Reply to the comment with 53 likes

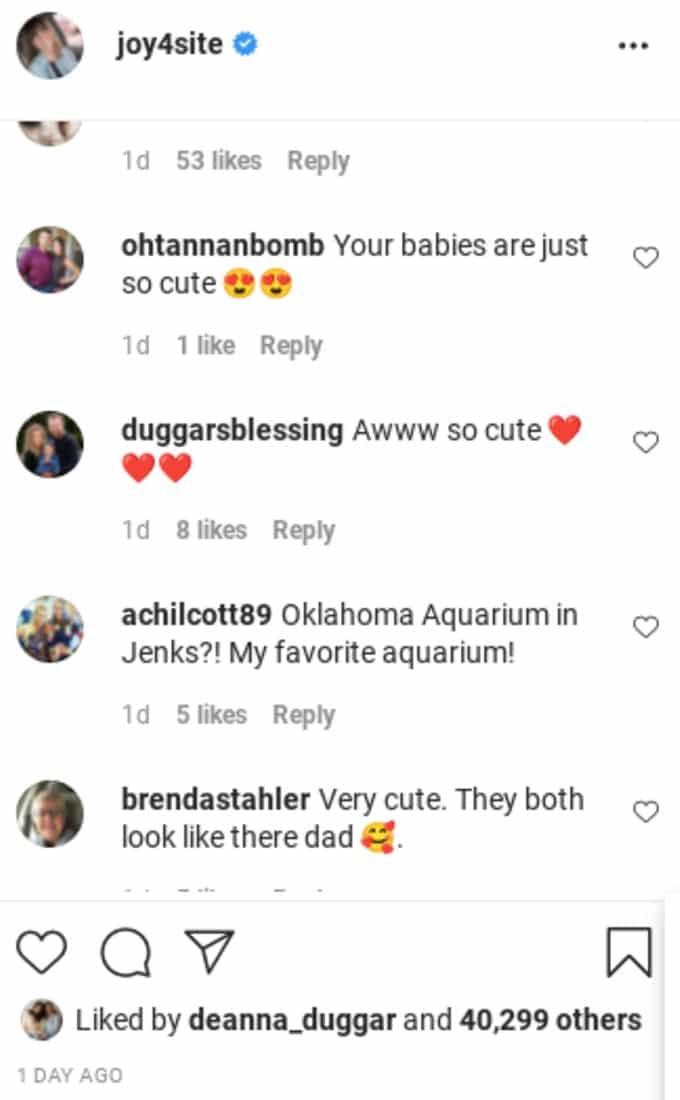(319, 161)
